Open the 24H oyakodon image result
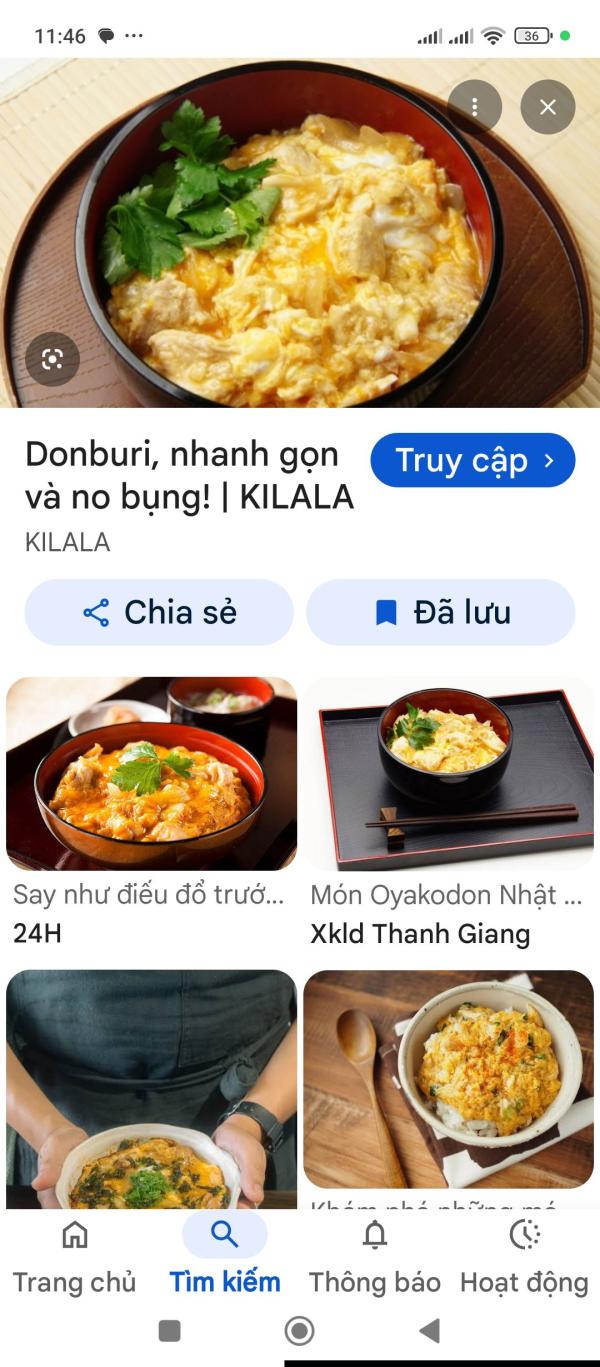 pos(151,773)
